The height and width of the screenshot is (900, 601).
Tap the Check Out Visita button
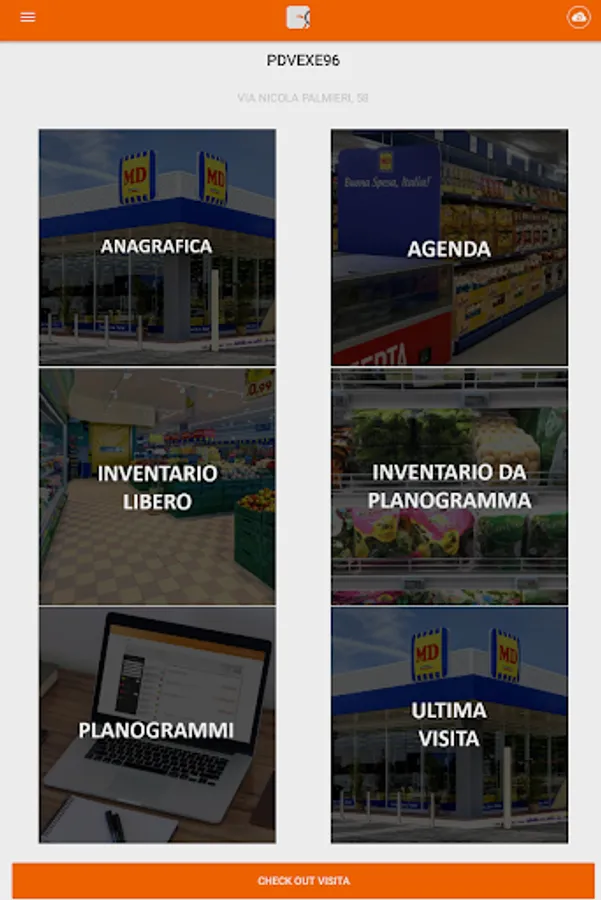coord(303,881)
